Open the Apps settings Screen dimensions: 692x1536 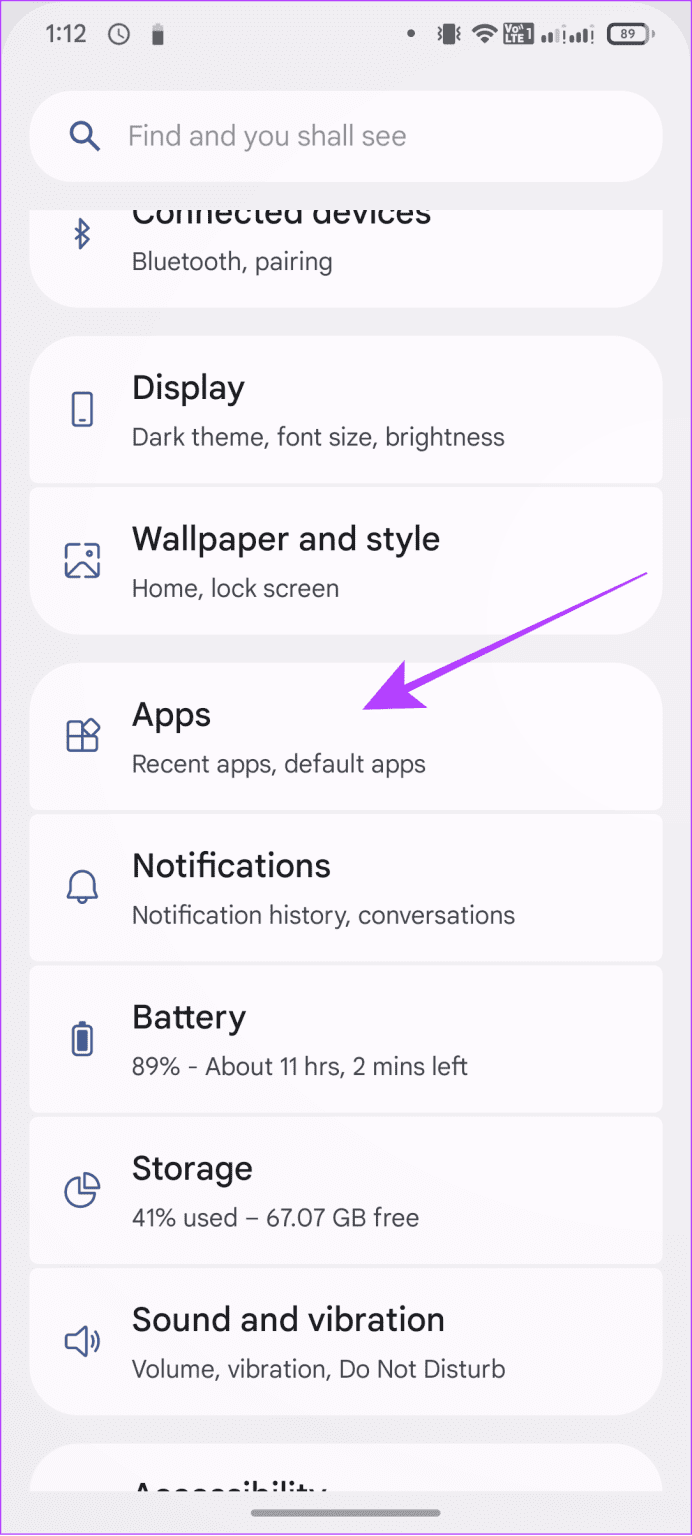(x=345, y=737)
